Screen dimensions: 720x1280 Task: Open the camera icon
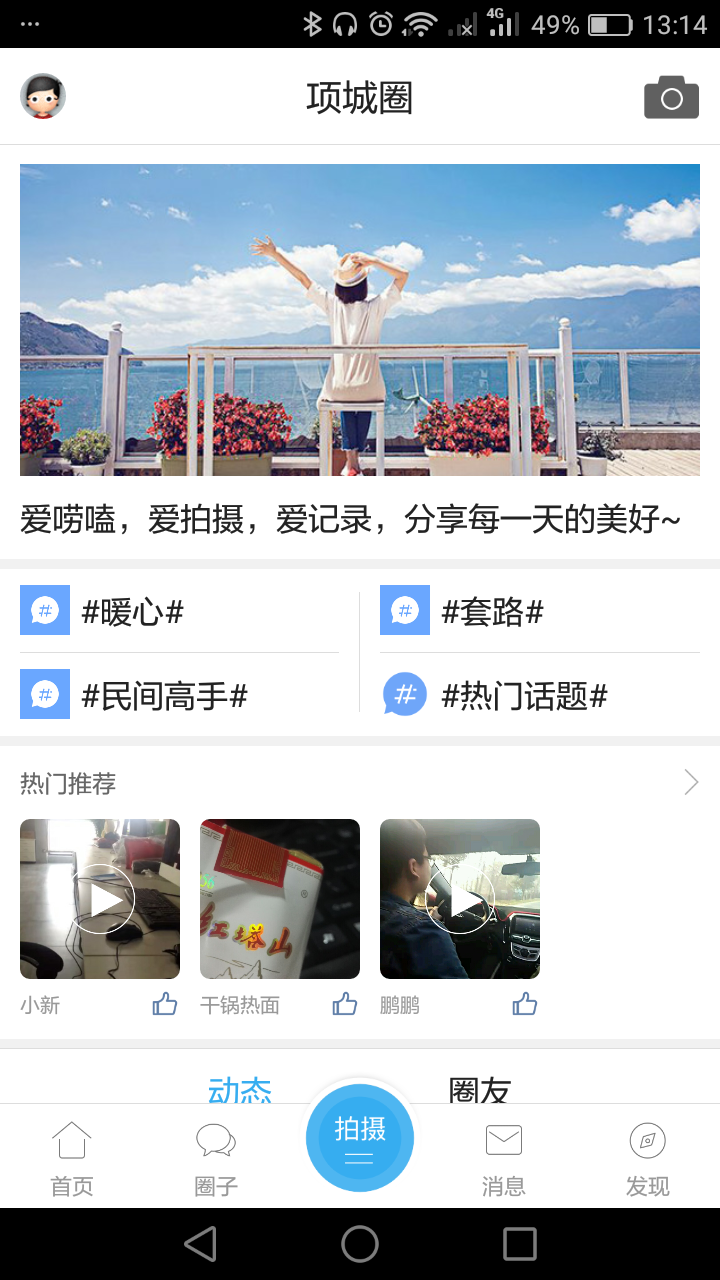click(x=671, y=98)
